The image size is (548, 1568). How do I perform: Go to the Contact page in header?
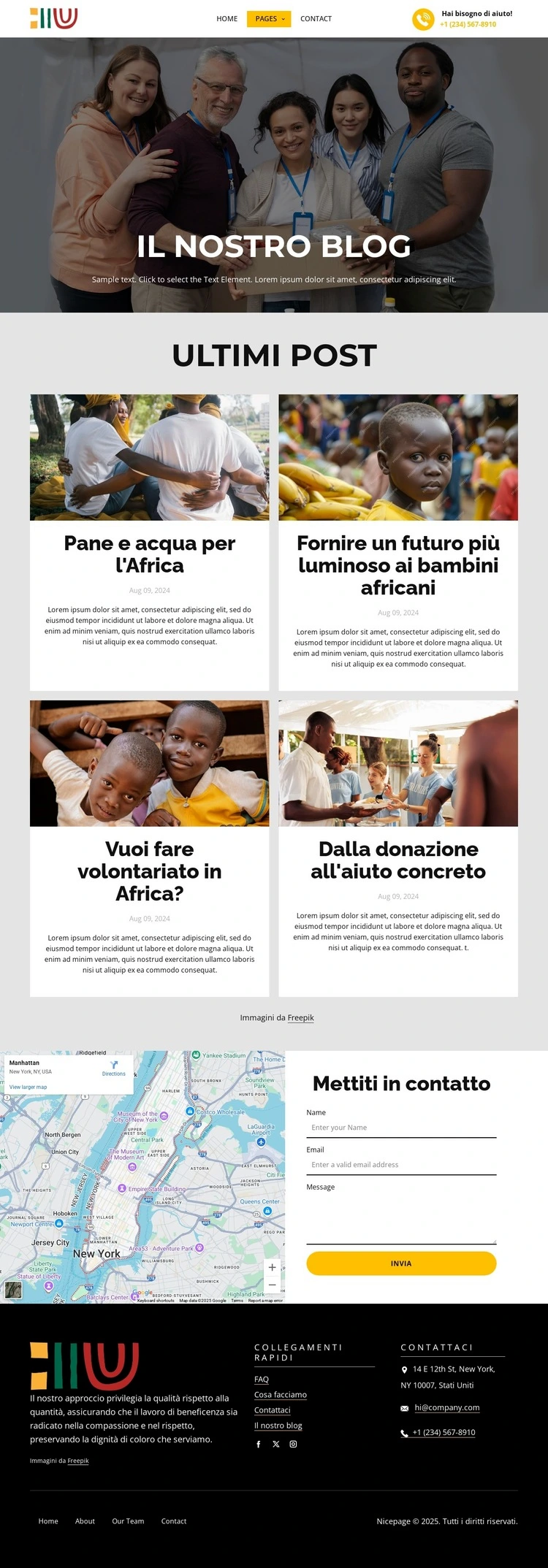316,19
